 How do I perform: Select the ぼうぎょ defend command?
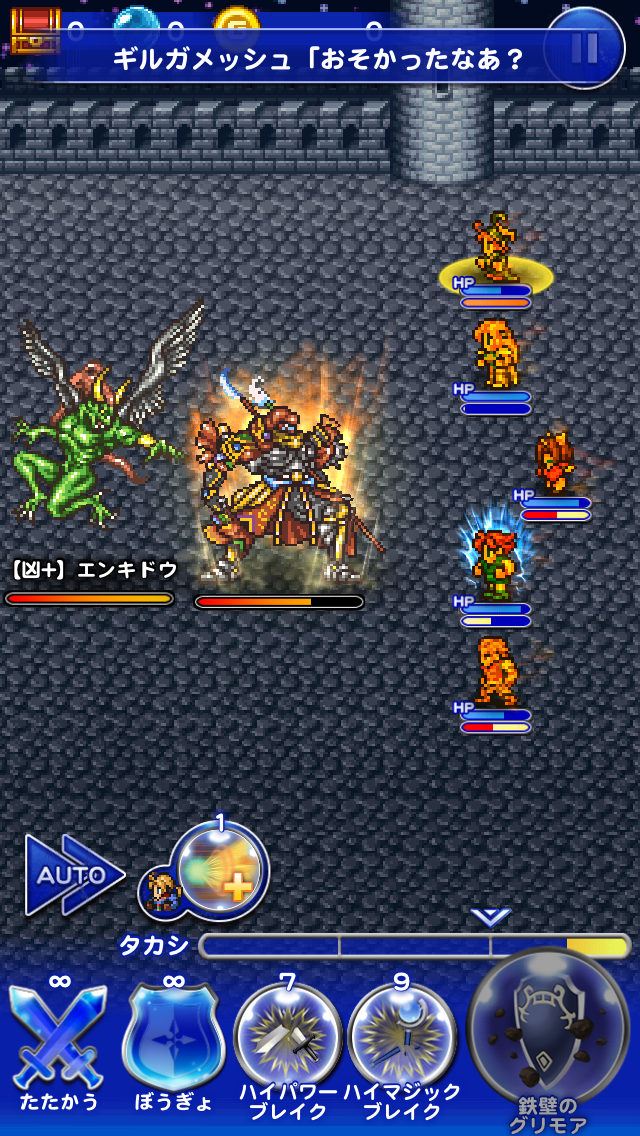(172, 1040)
